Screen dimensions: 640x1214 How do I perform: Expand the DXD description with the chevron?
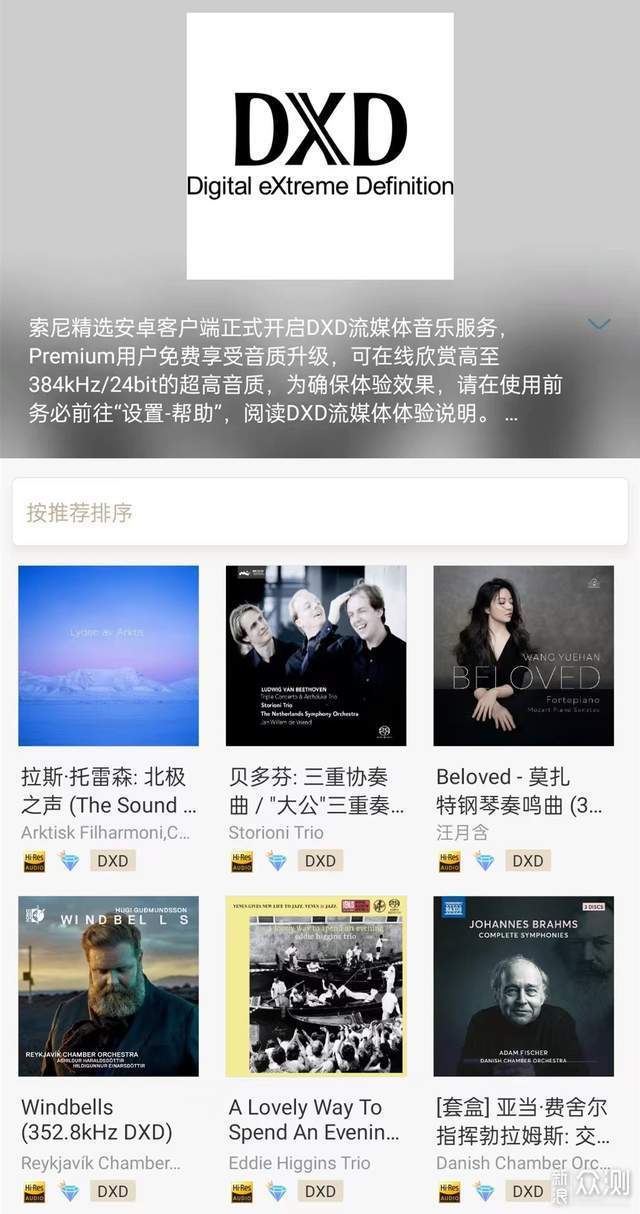[x=599, y=324]
